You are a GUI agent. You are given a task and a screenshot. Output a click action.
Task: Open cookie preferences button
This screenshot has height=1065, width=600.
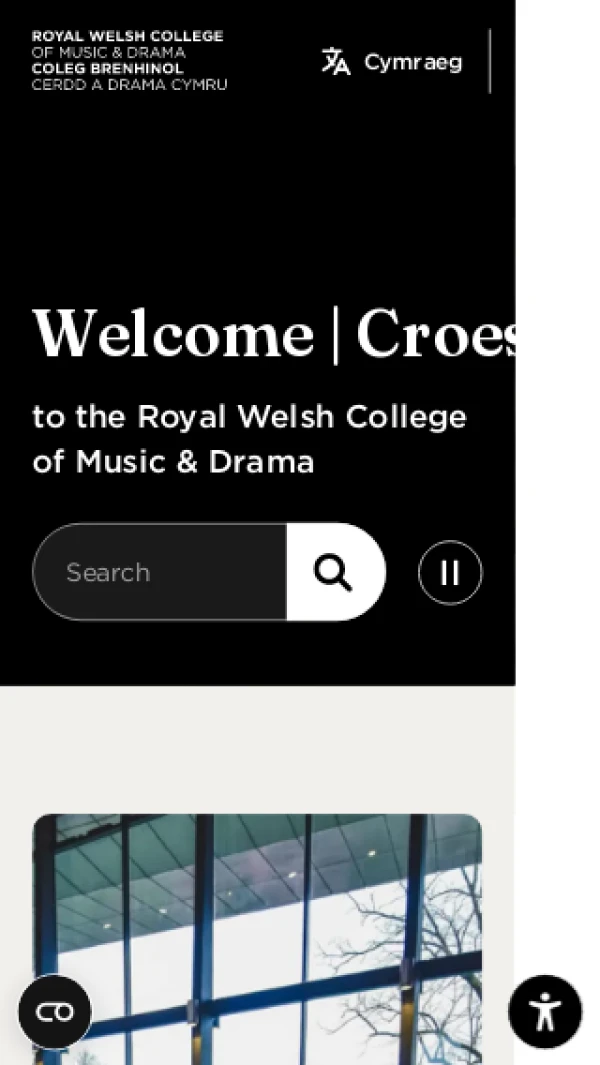point(55,1011)
